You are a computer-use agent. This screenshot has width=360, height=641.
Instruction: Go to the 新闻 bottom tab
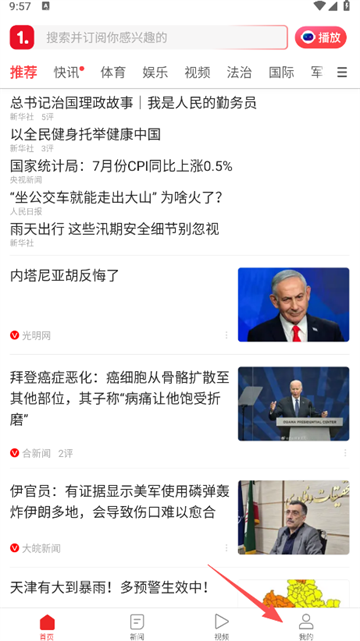(x=136, y=627)
